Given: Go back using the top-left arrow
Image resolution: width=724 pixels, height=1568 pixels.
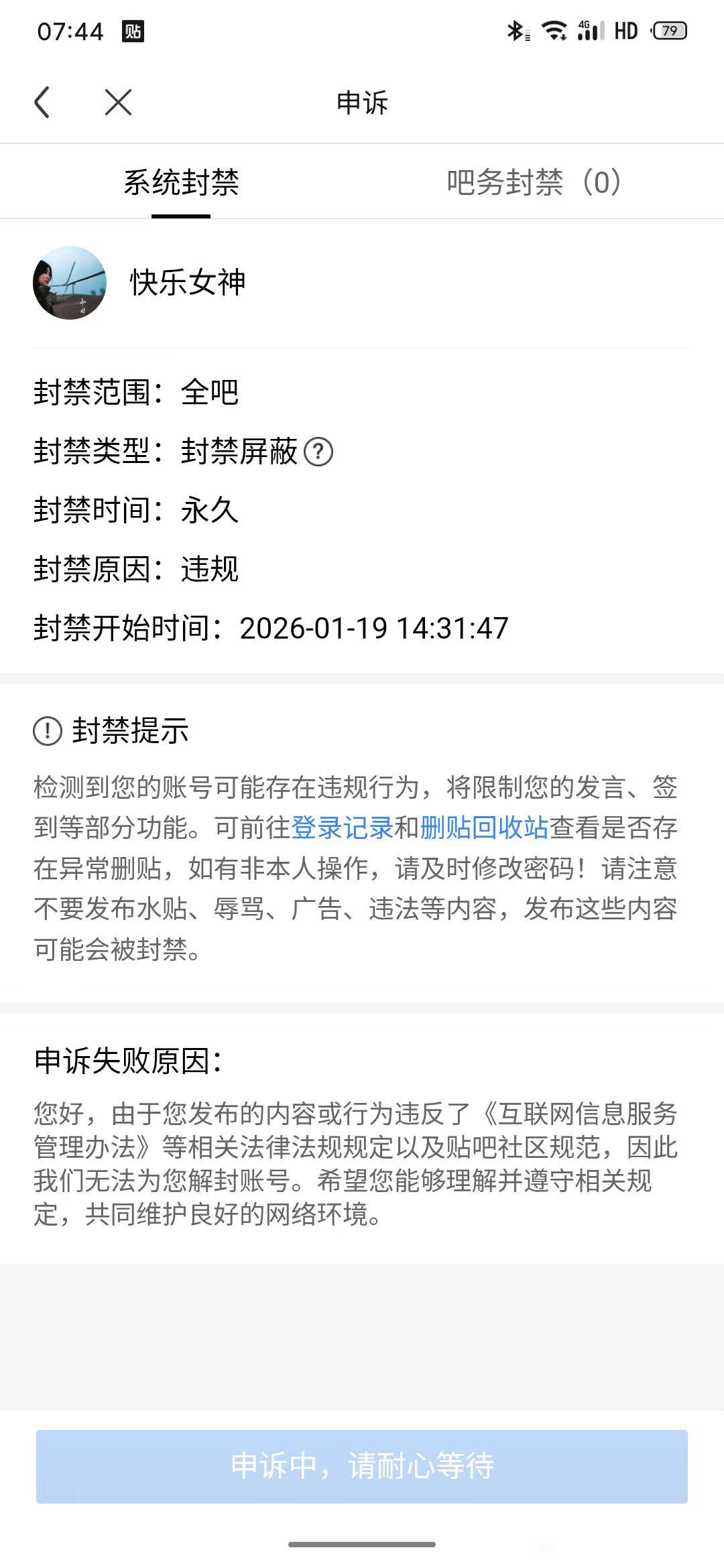Looking at the screenshot, I should coord(42,103).
